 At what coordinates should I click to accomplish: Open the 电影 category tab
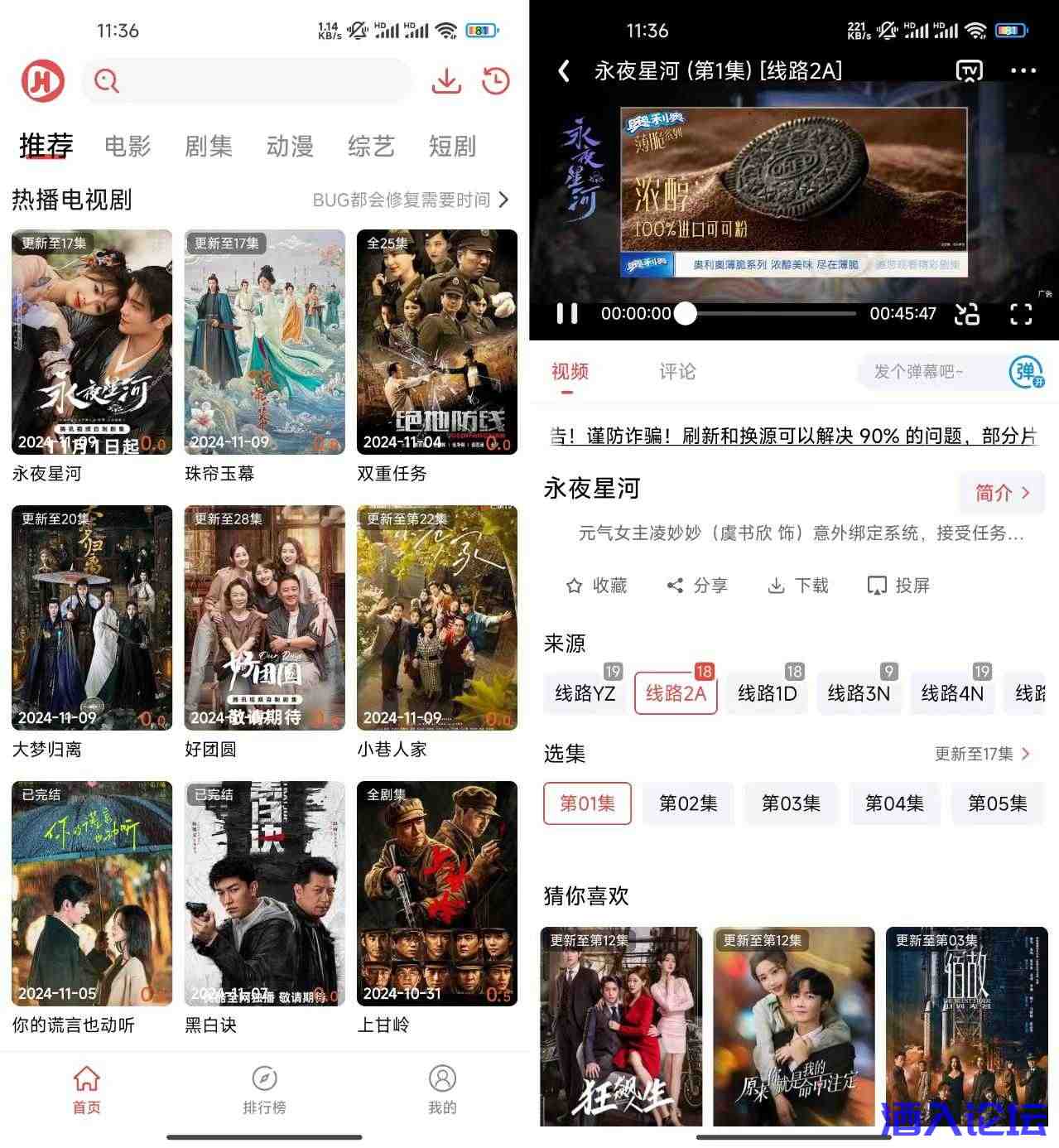[128, 146]
